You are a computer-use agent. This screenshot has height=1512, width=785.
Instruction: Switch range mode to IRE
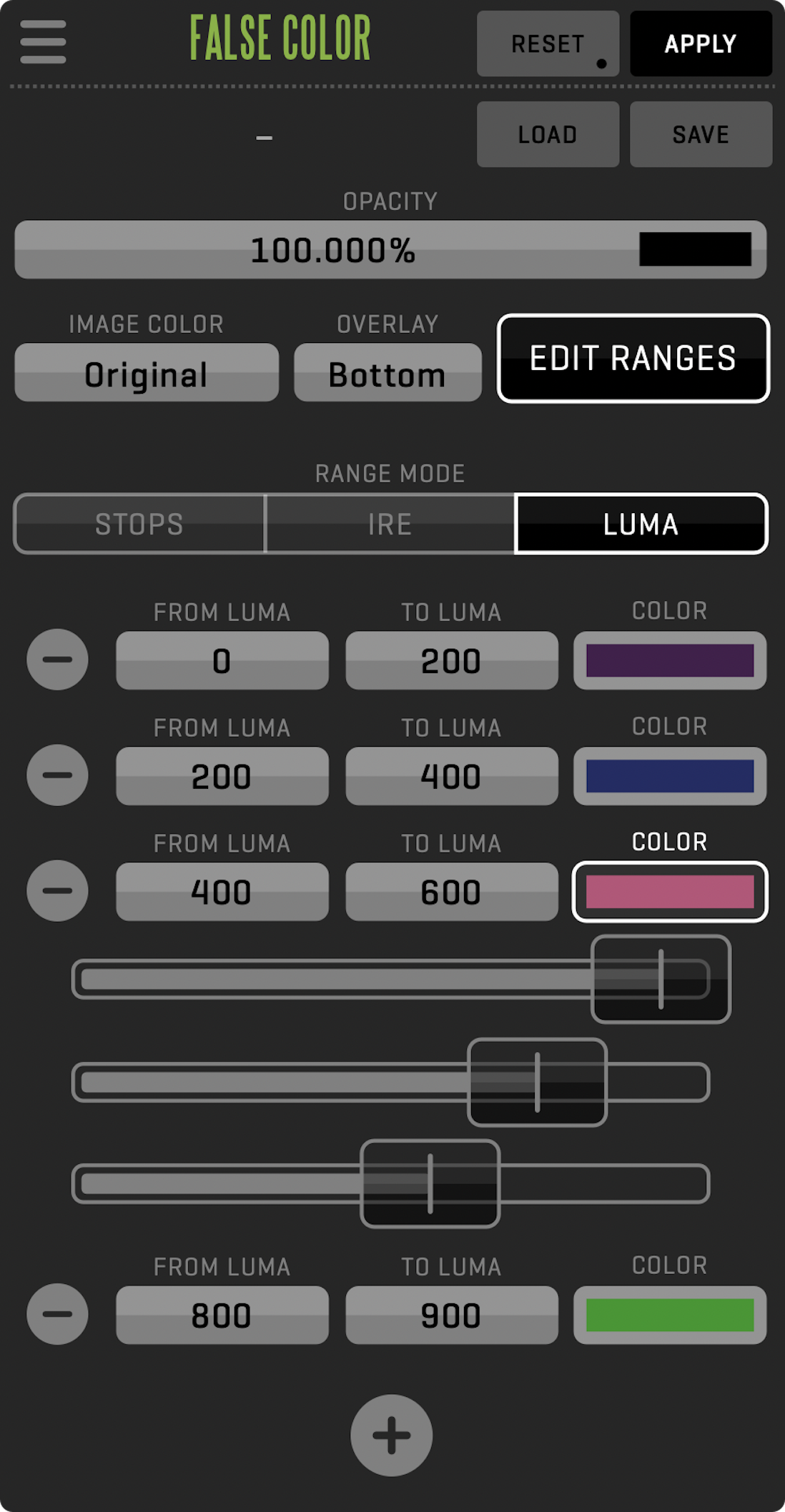click(x=390, y=524)
